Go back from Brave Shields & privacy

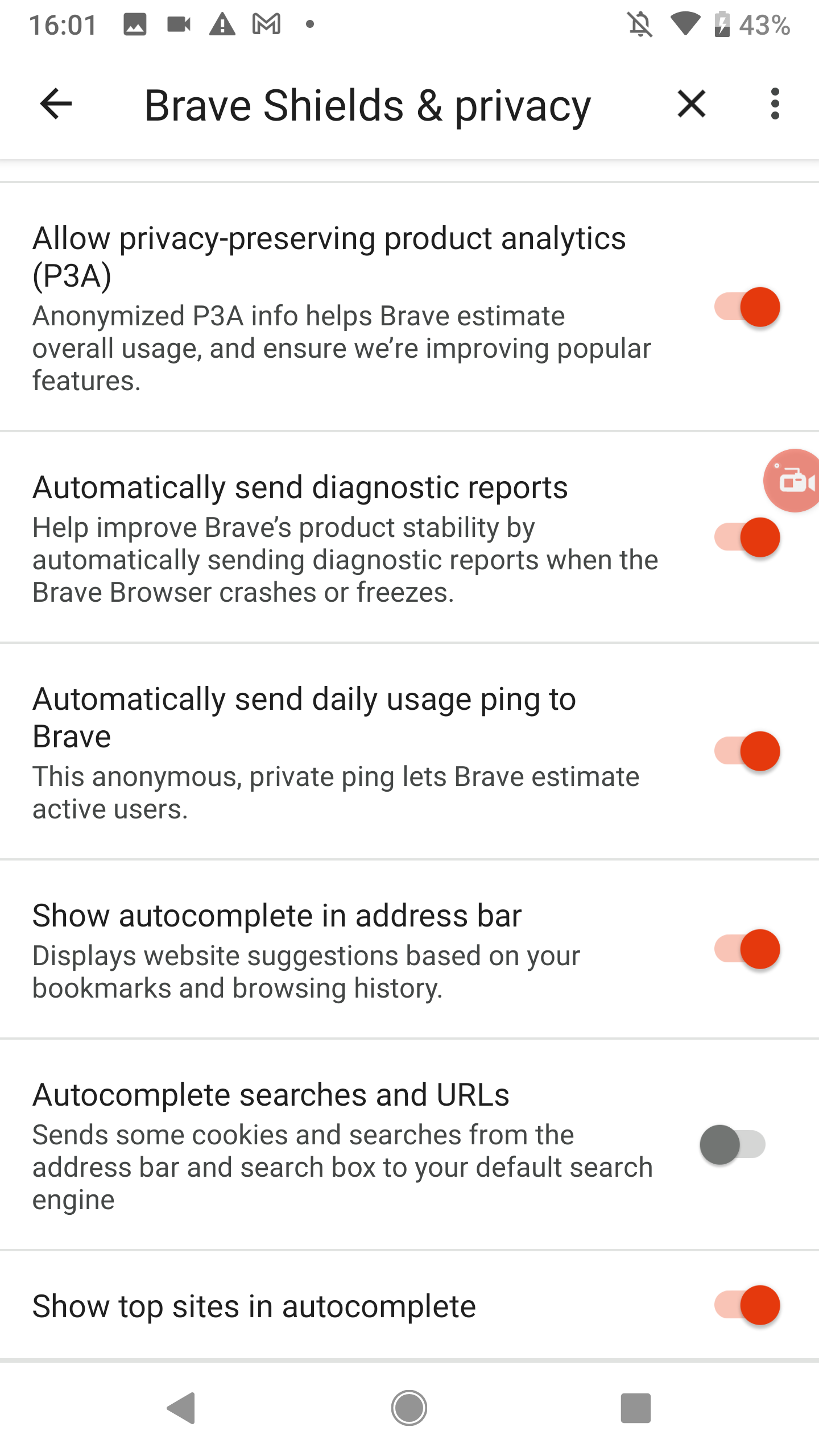(56, 104)
